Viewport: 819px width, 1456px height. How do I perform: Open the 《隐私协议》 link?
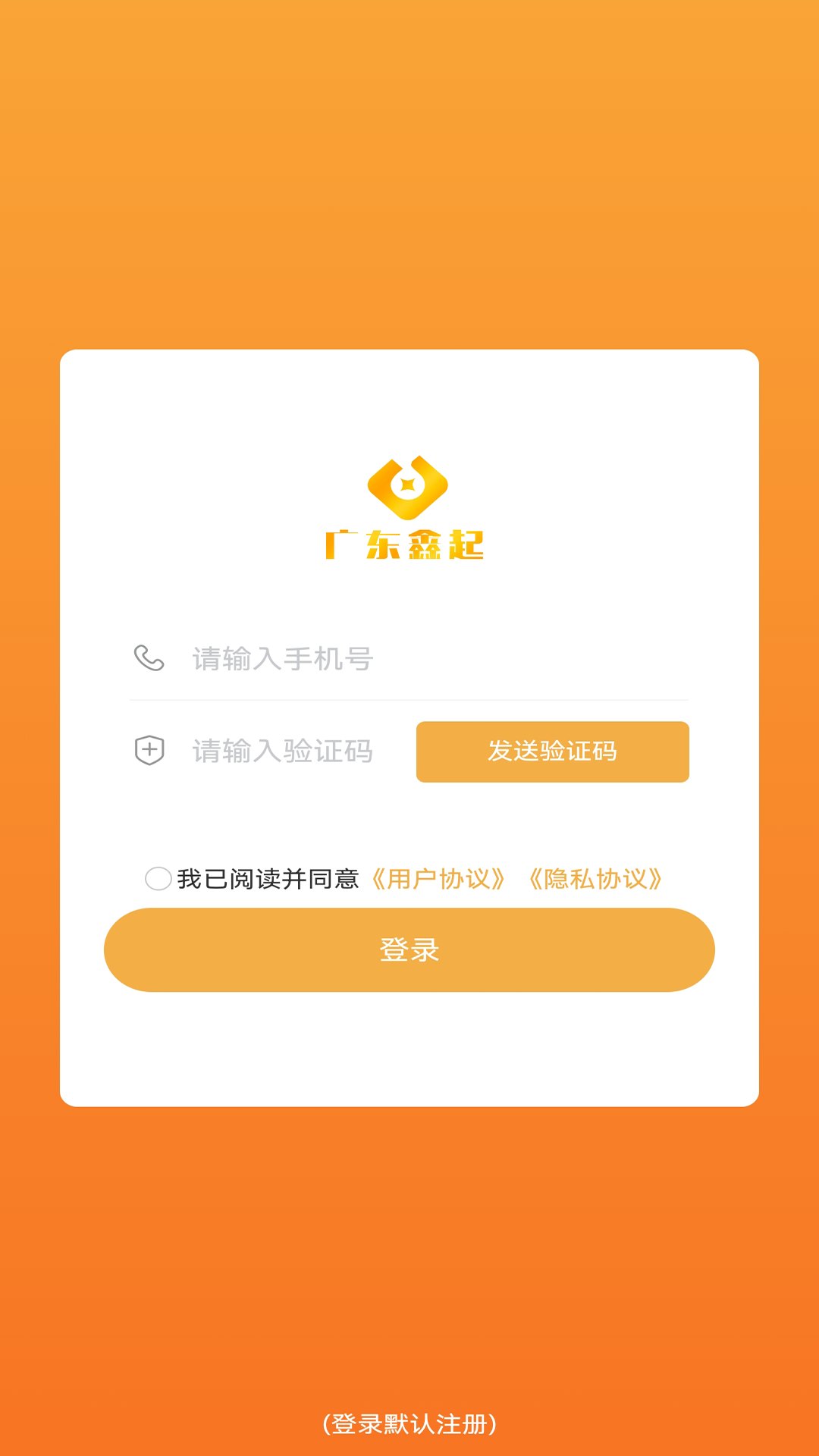[595, 879]
